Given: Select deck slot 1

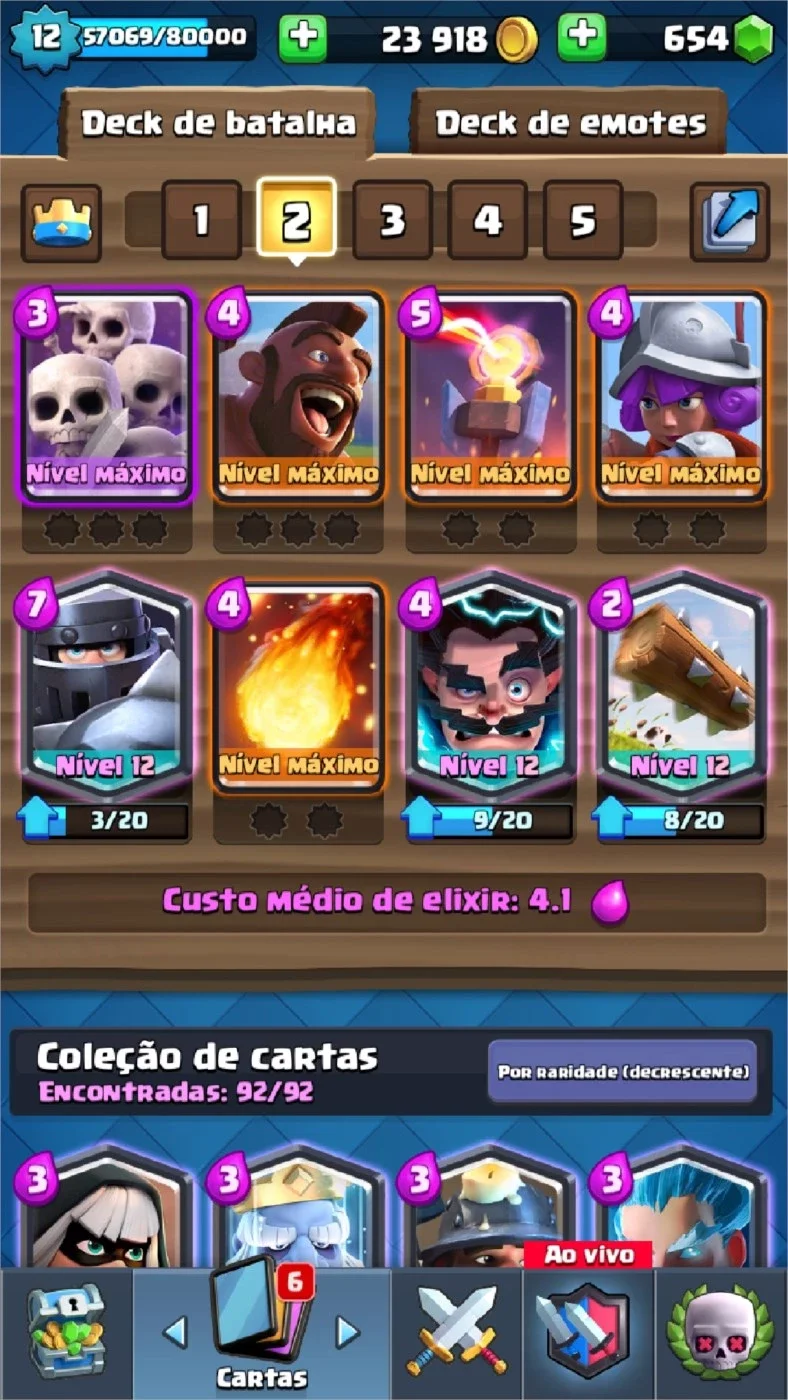Looking at the screenshot, I should (201, 220).
